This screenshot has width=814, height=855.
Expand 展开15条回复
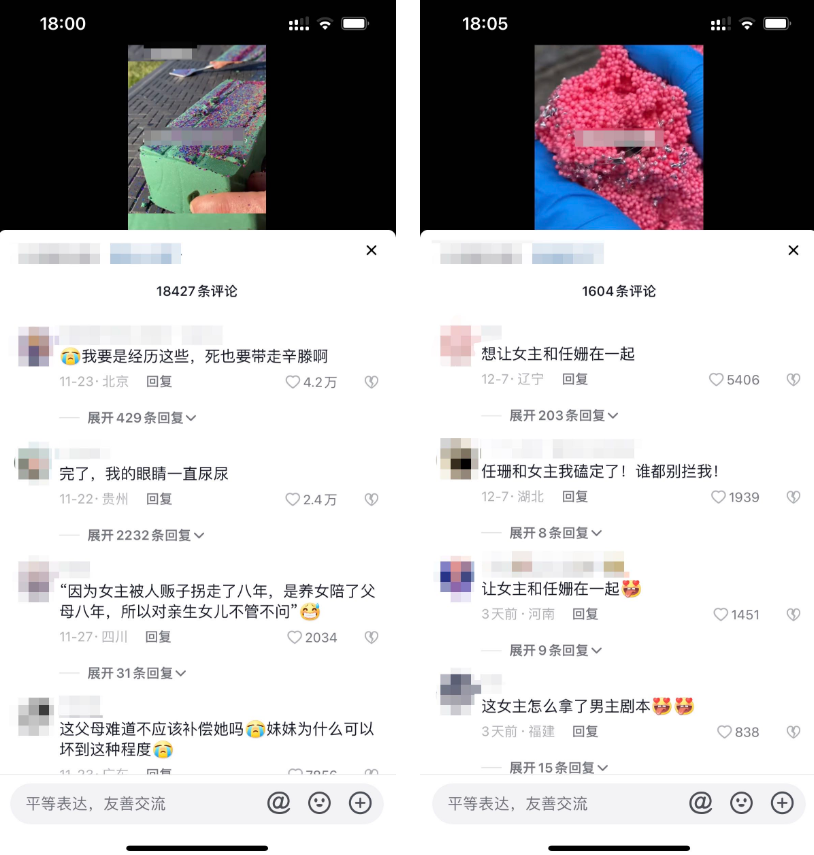[x=559, y=768]
